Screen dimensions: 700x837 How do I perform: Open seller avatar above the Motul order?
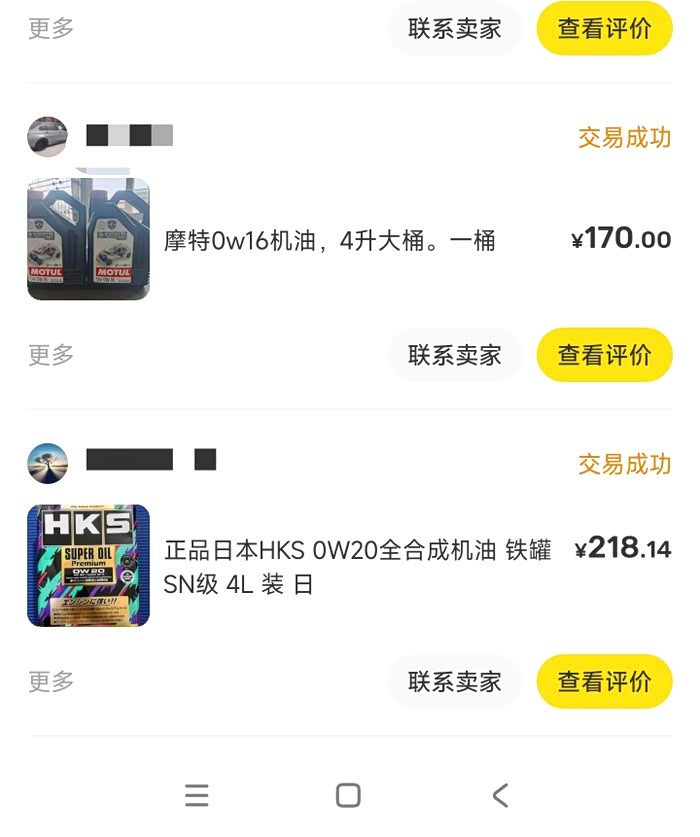pyautogui.click(x=47, y=137)
